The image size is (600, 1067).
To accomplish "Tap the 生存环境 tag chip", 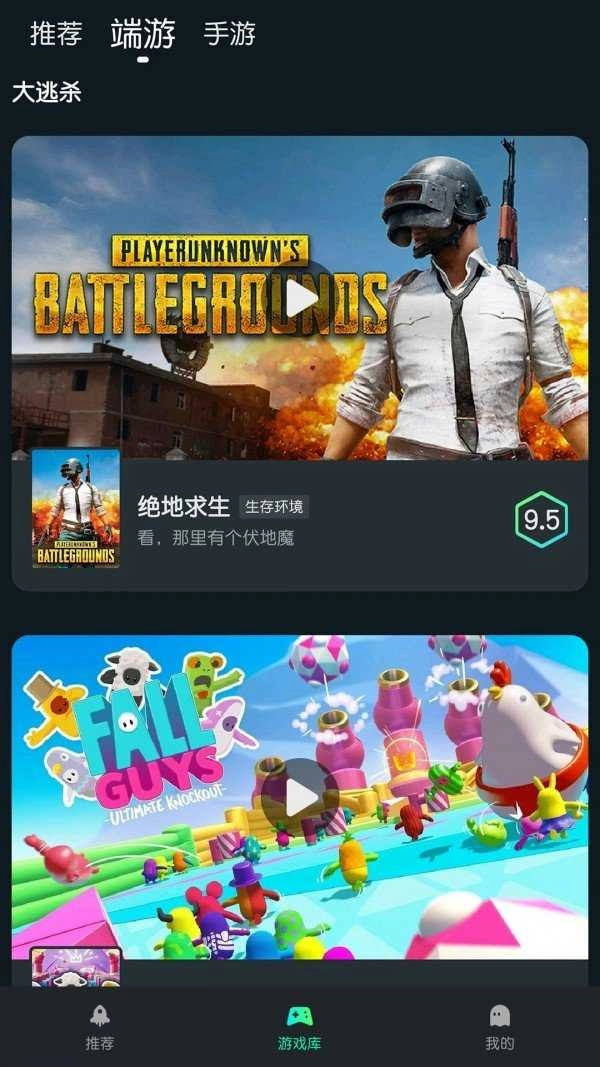I will click(x=274, y=507).
